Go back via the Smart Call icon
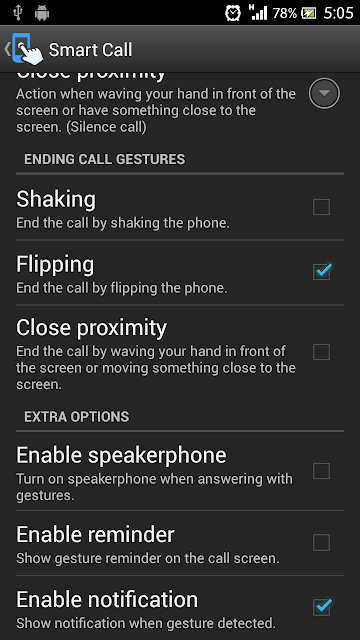 (24, 49)
